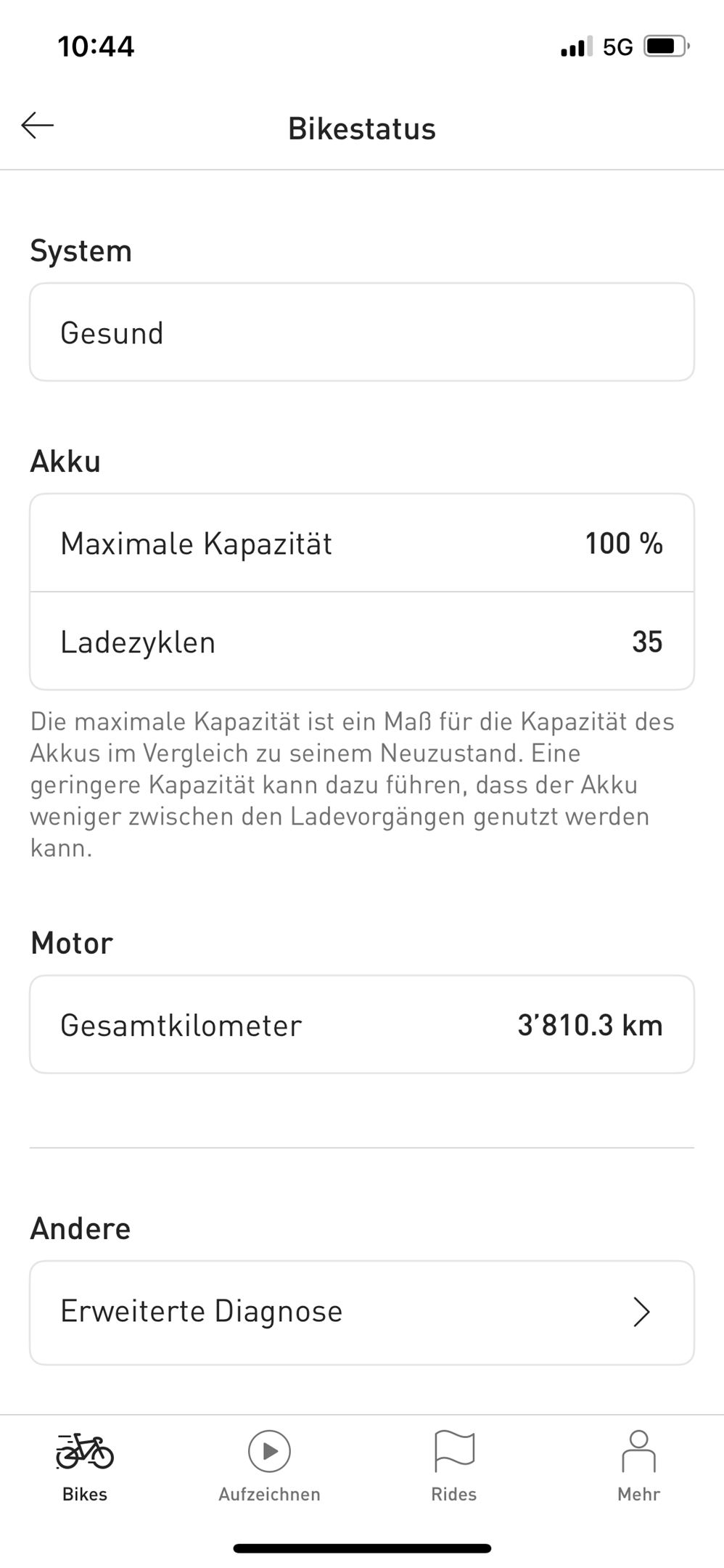
Task: Switch to the Aufzeichnen tab
Action: tap(269, 1465)
